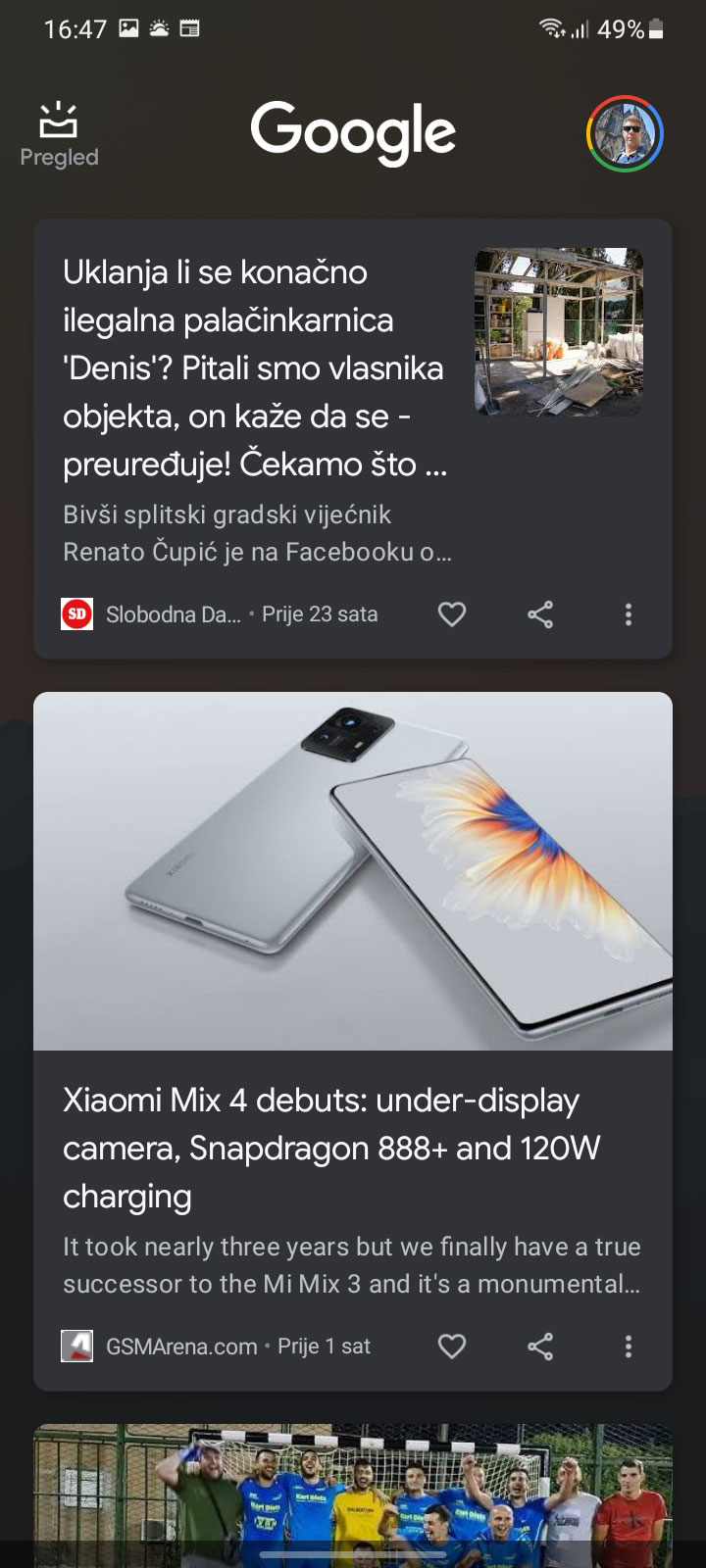Like the Slobodna Dalmacija article
Viewport: 706px width, 1568px height.
click(x=451, y=614)
